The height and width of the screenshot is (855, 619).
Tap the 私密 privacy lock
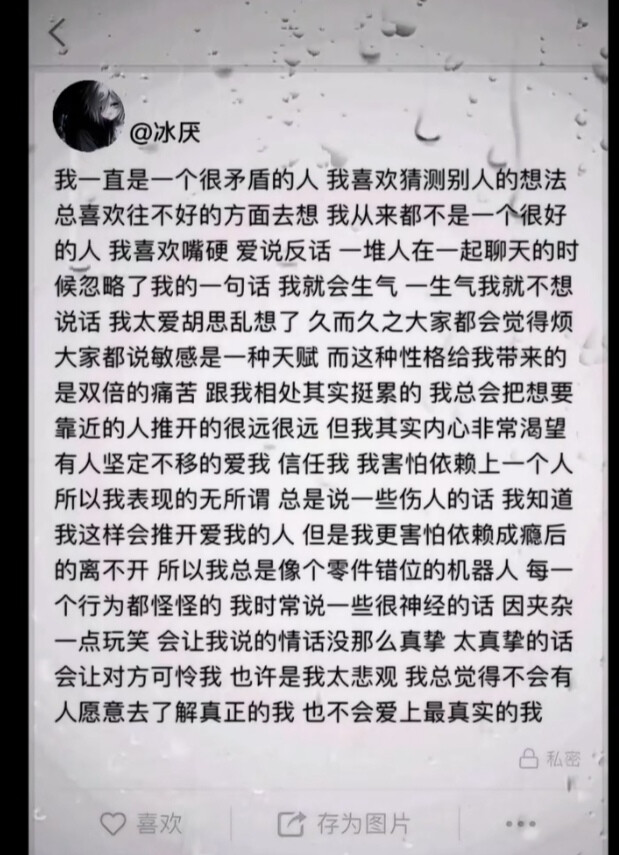[549, 758]
